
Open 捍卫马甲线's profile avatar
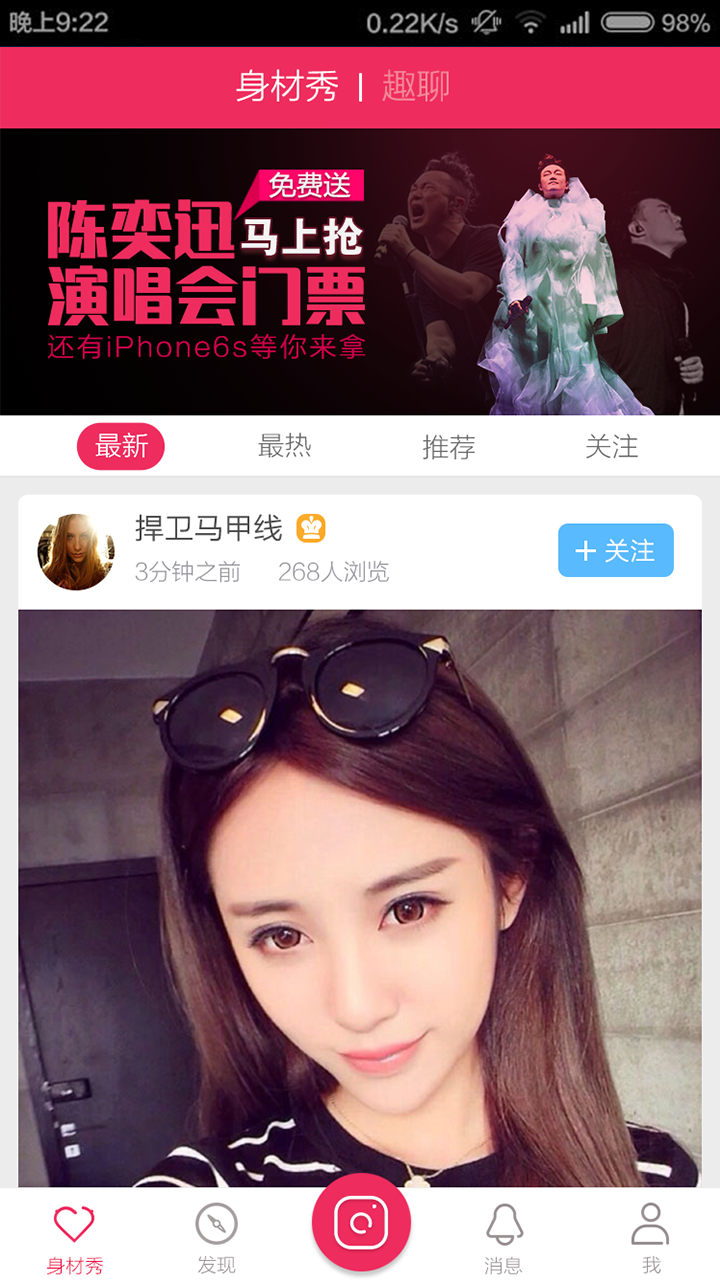click(76, 552)
